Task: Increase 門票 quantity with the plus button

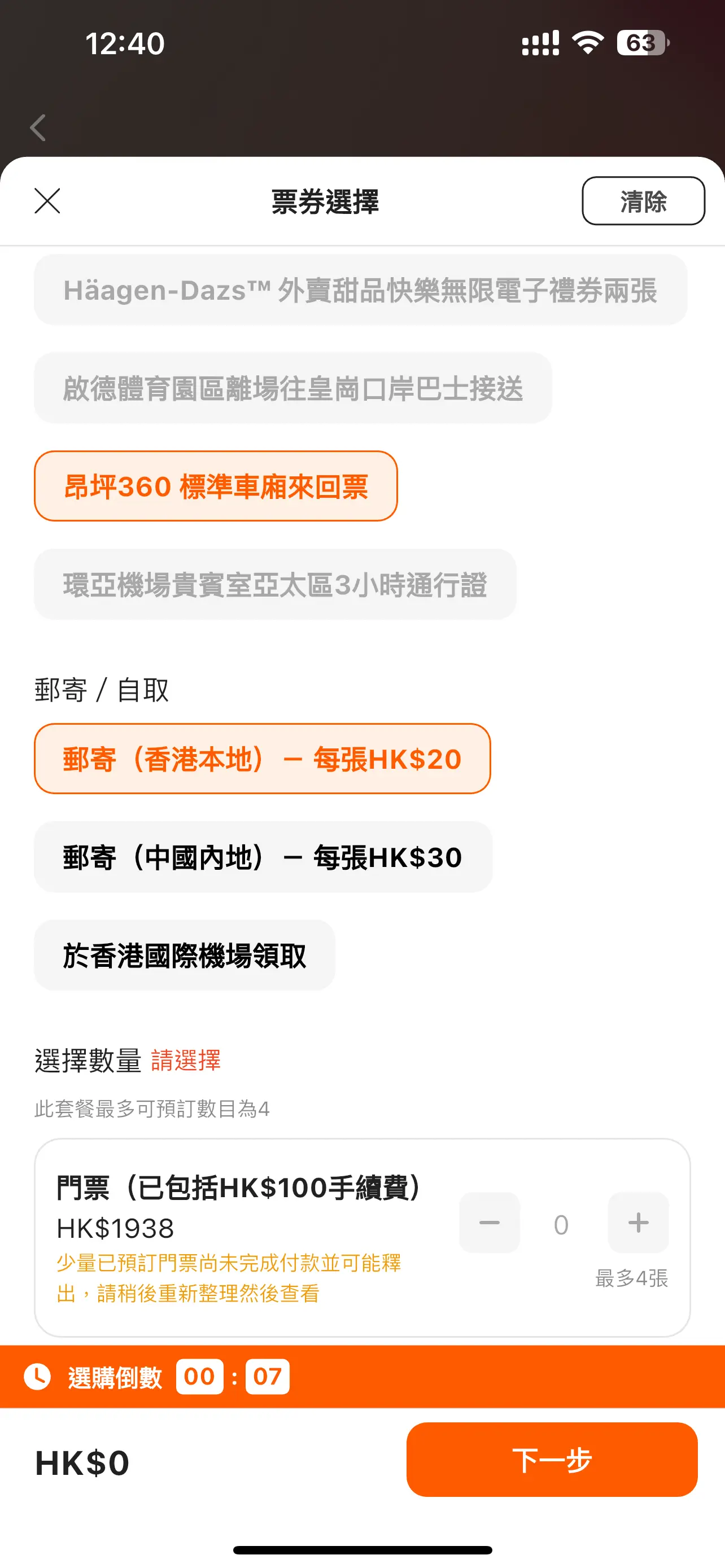Action: (638, 1222)
